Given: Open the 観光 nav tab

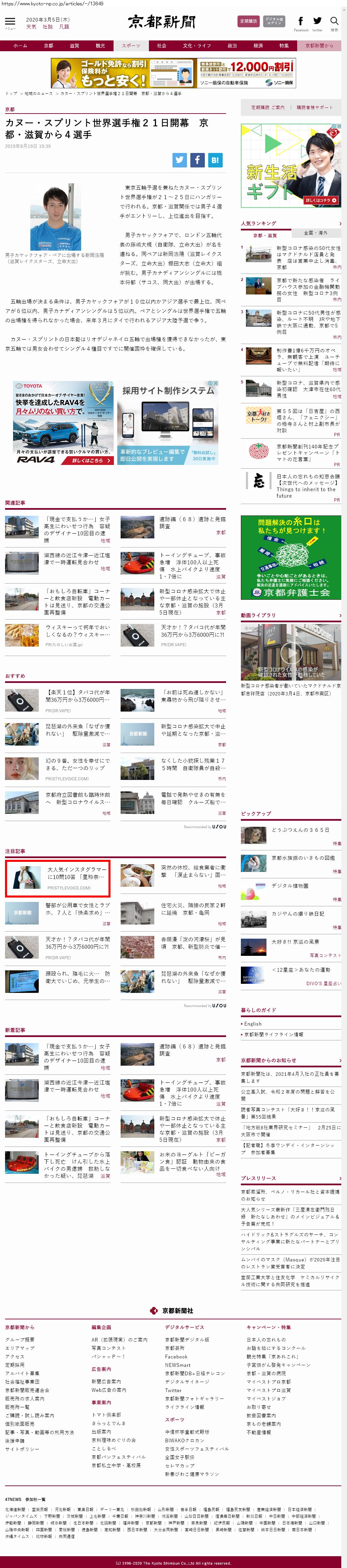Looking at the screenshot, I should pos(100,46).
